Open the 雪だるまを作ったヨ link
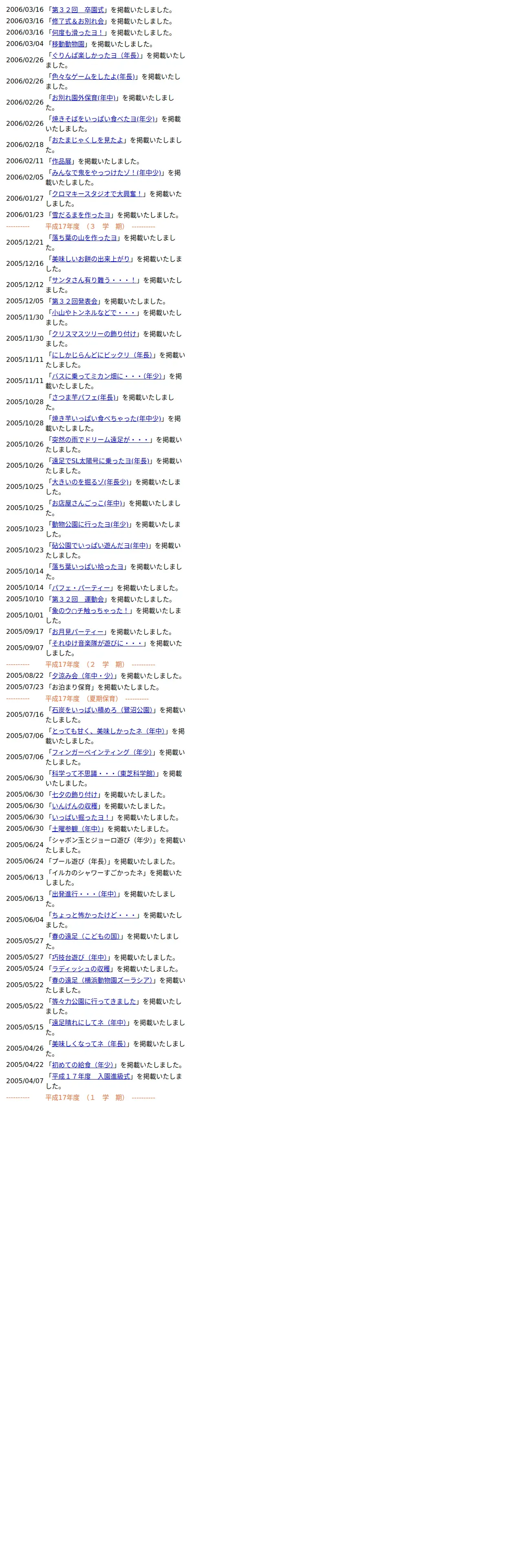The width and height of the screenshot is (523, 1568). point(81,215)
